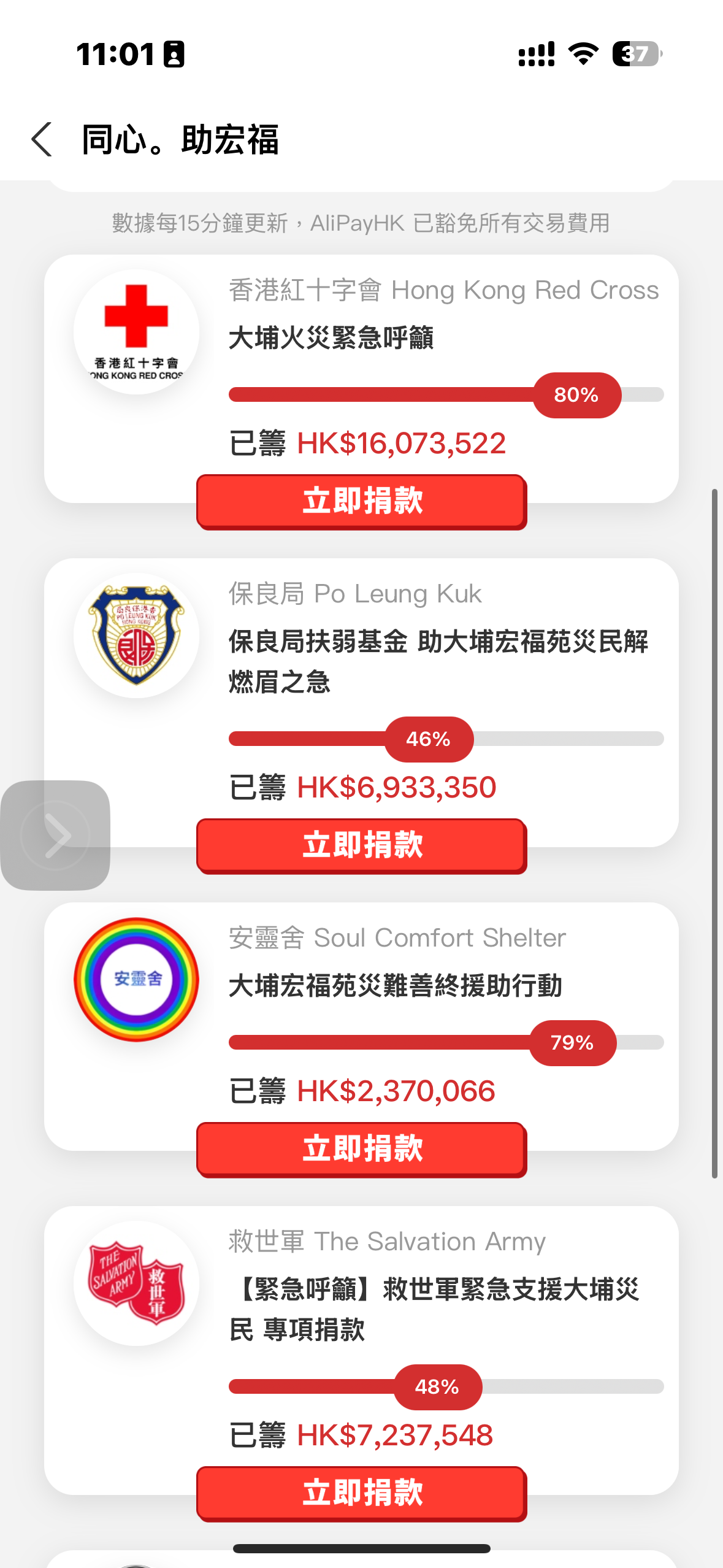Give to The Salvation Army appeal
Screen dimensions: 723x1568
click(361, 1493)
